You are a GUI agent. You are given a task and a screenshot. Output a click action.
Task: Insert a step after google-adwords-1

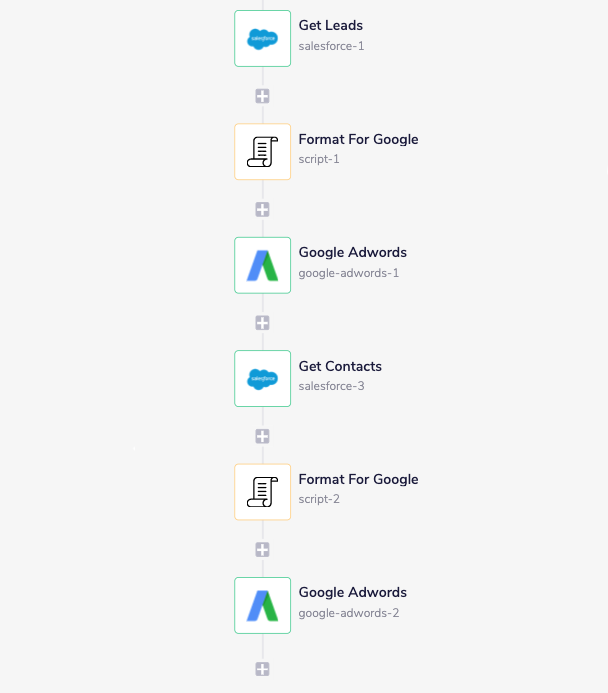click(x=263, y=322)
